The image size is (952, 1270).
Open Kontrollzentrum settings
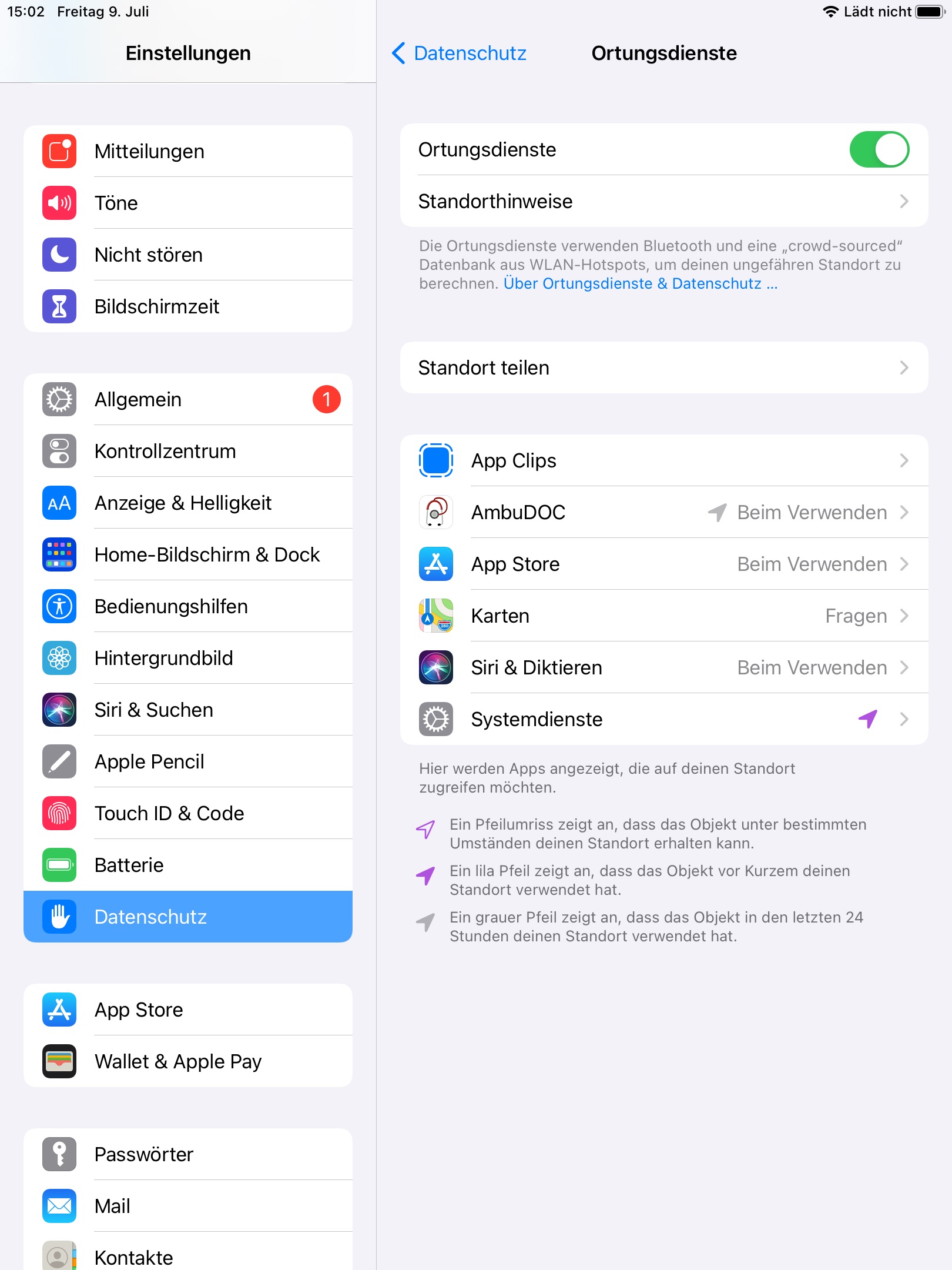coord(188,451)
